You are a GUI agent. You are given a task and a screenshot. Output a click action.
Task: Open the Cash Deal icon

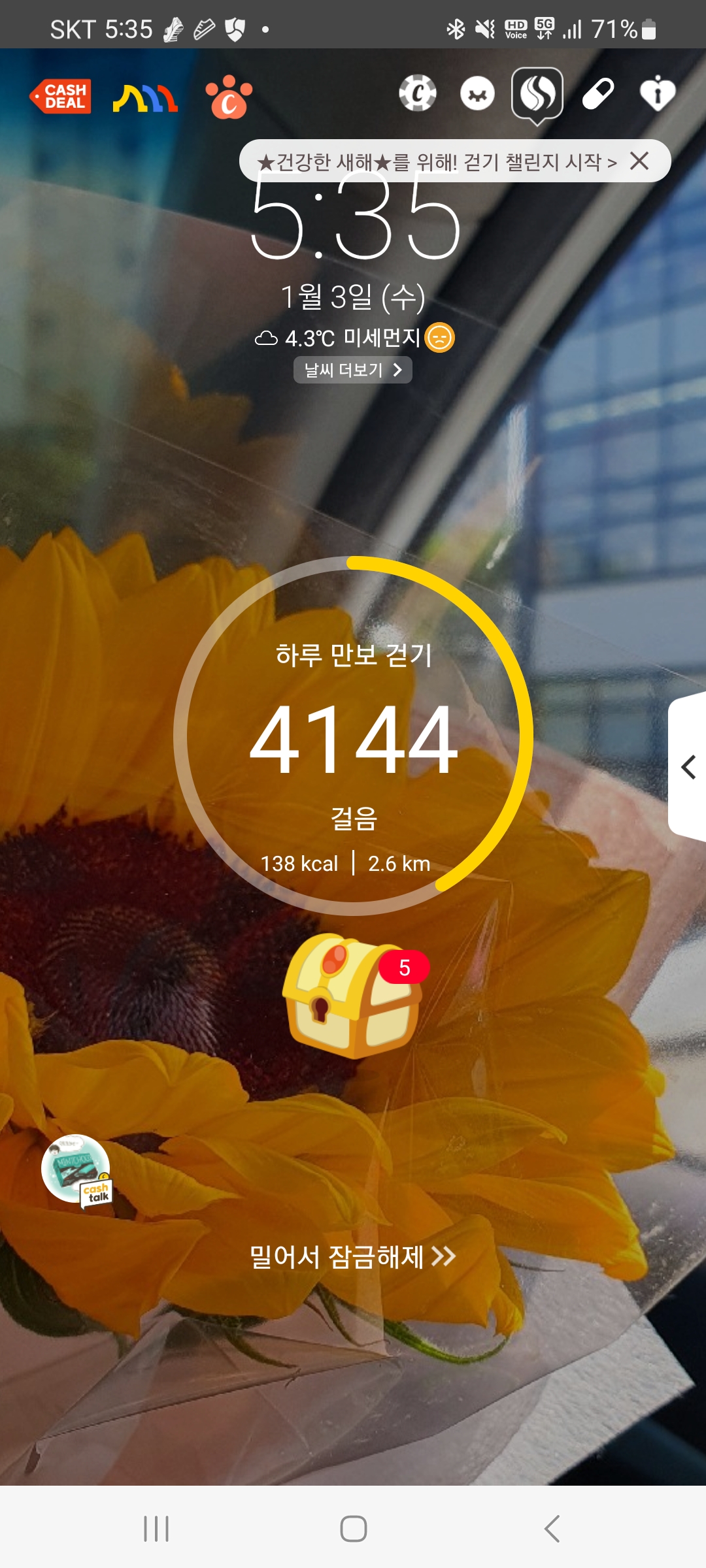coord(61,97)
